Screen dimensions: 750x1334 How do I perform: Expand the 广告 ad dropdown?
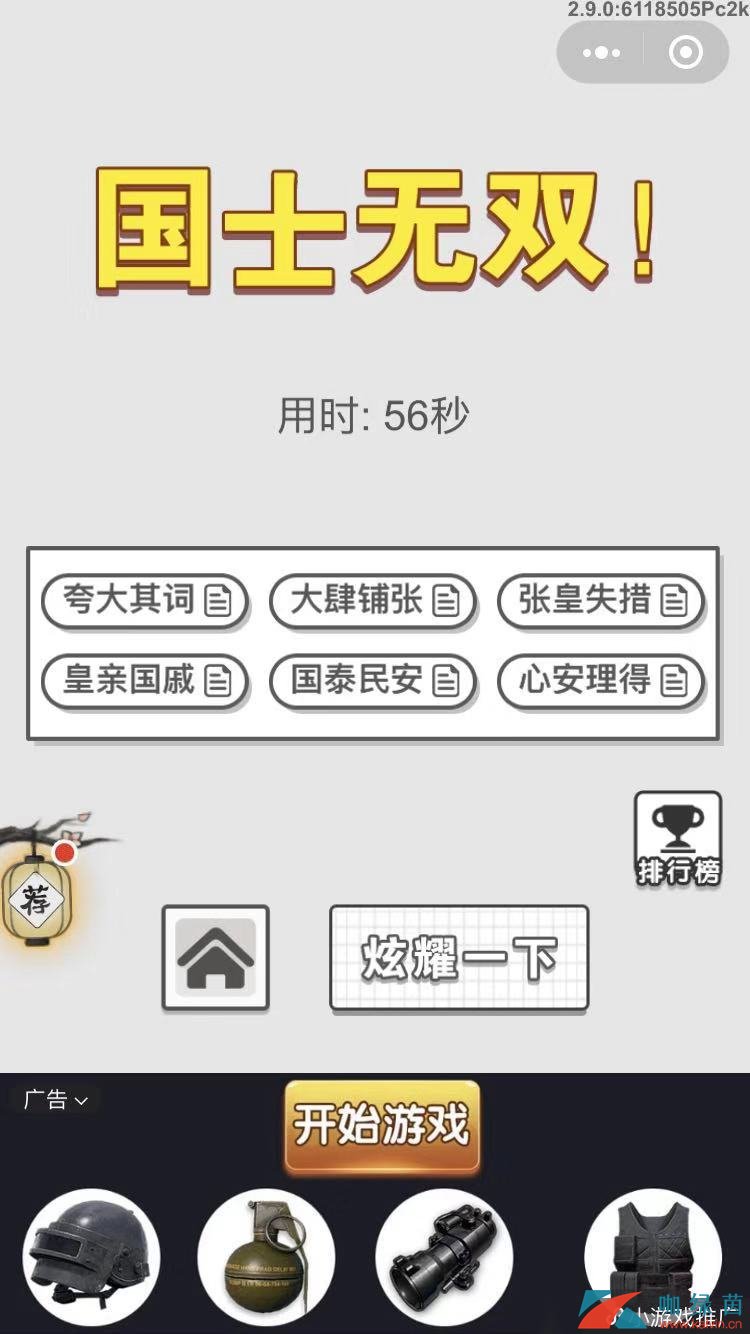click(x=56, y=1100)
